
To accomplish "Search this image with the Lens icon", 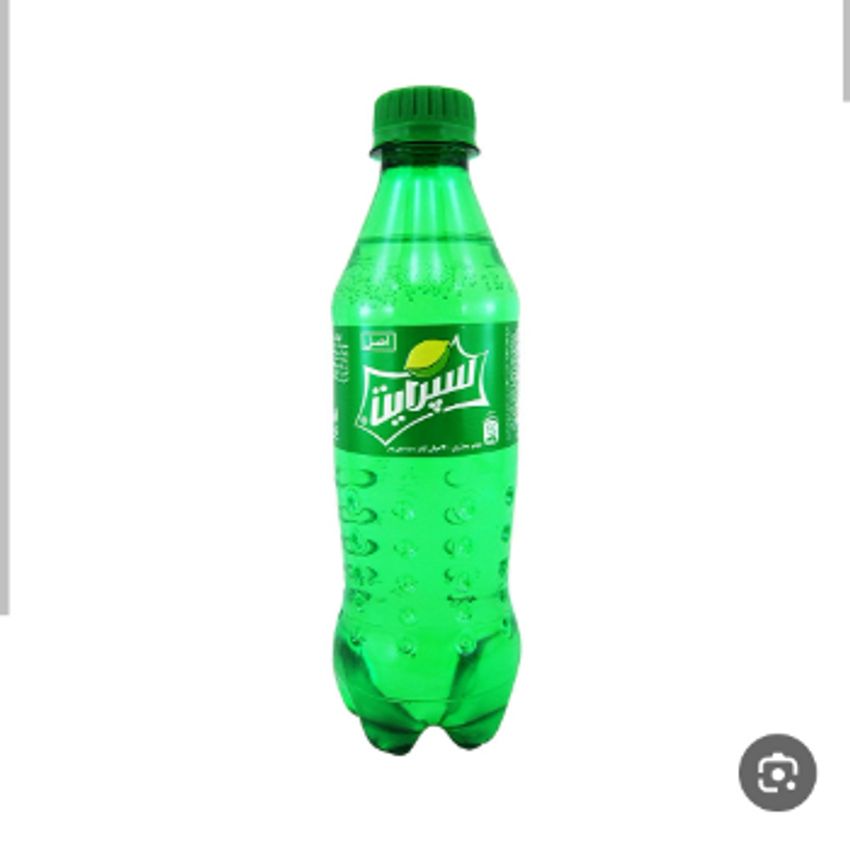I will 777,772.
